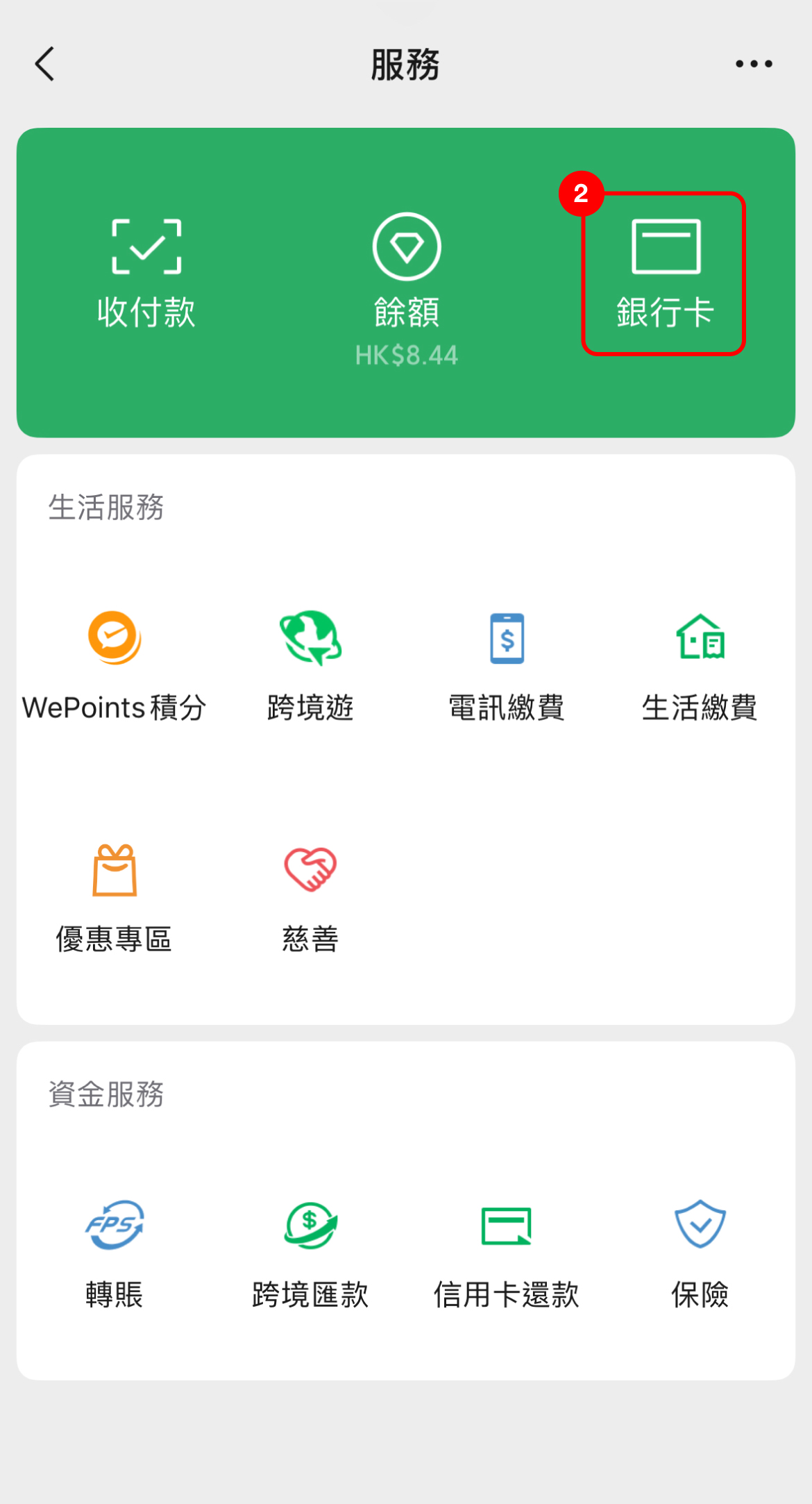Start an FPS 轉賬 transfer

[115, 1254]
